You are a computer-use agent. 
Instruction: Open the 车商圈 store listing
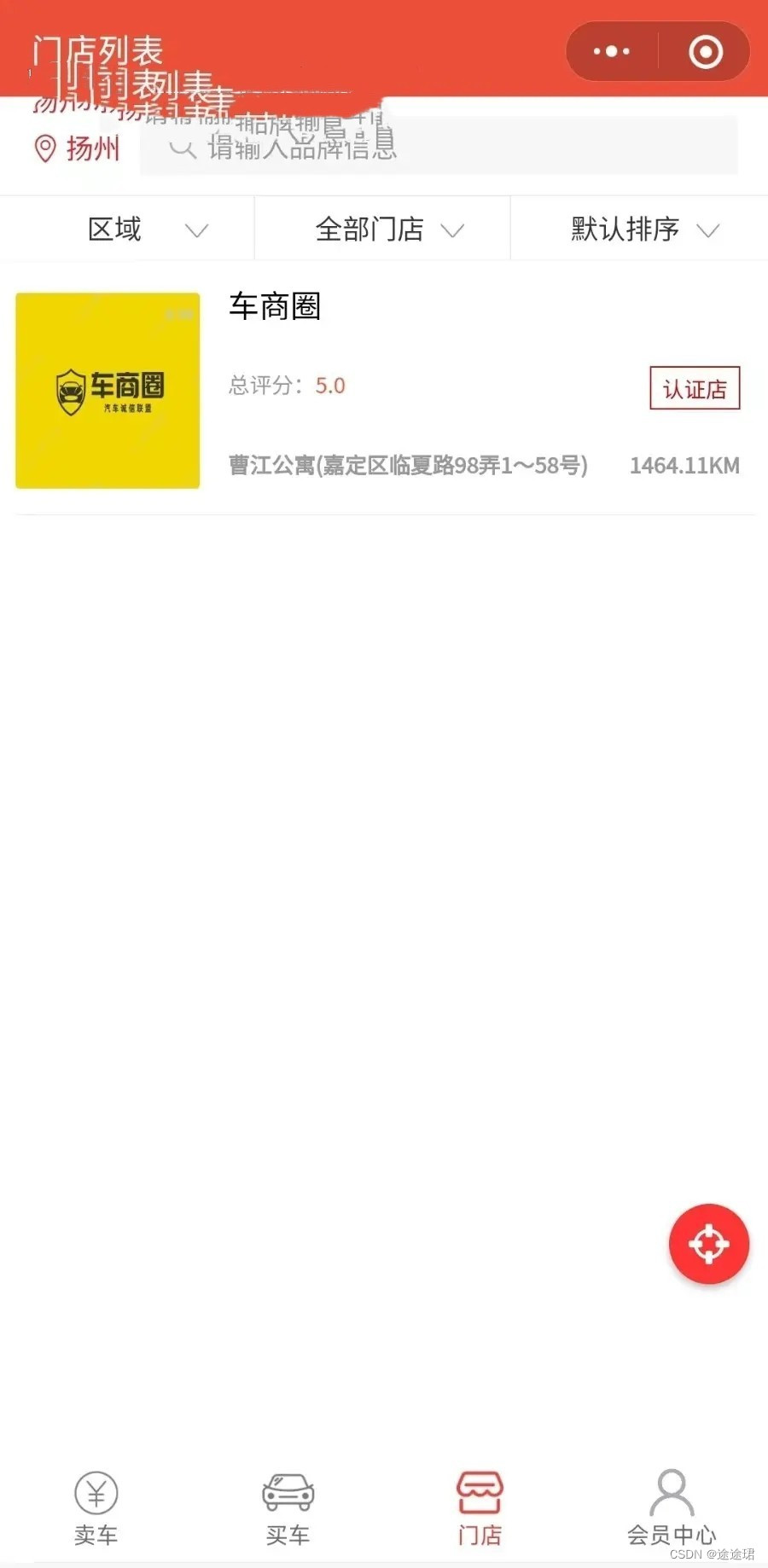point(384,390)
